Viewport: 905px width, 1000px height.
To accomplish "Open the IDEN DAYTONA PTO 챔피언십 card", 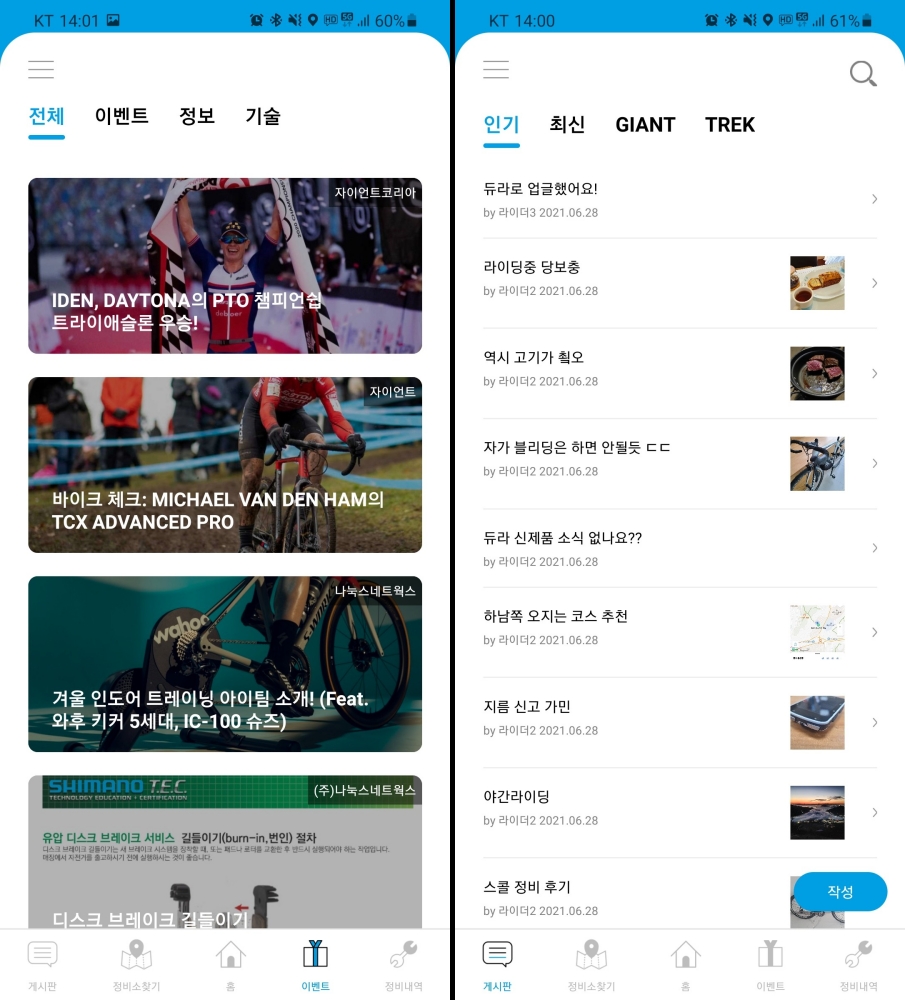I will [x=225, y=266].
